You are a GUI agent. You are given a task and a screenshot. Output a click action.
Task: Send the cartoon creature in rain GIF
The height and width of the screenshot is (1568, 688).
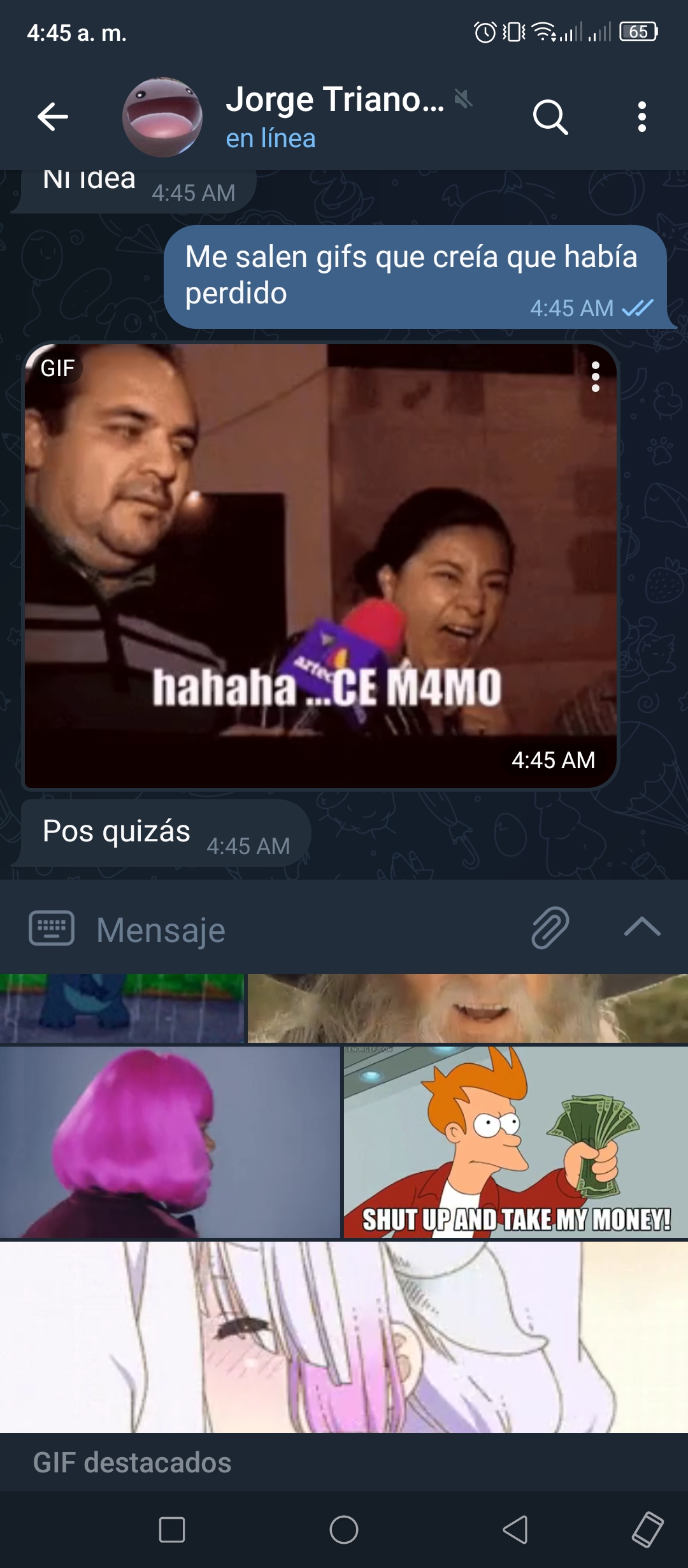122,1008
